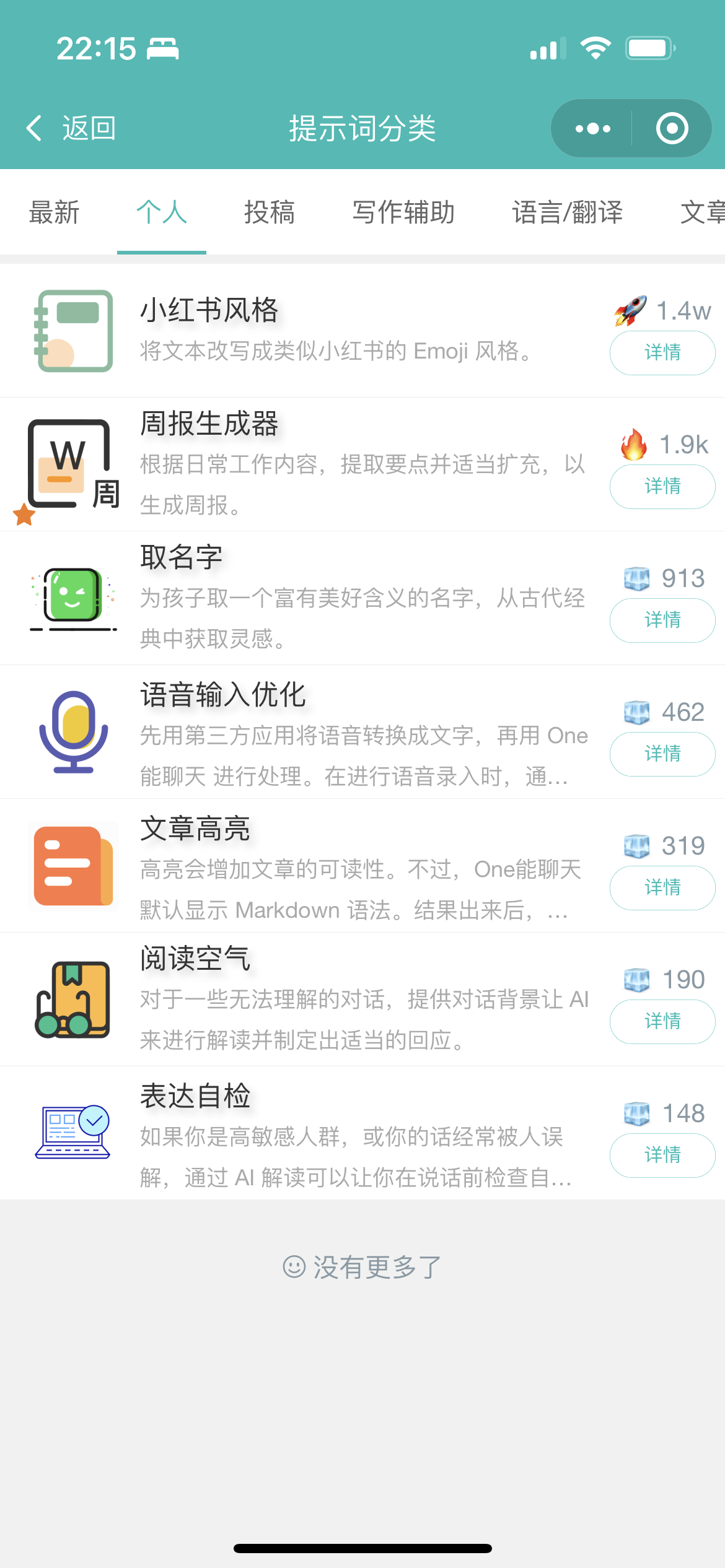Click the ice cube icon beside 913
Screen dimensions: 725x1568
636,578
